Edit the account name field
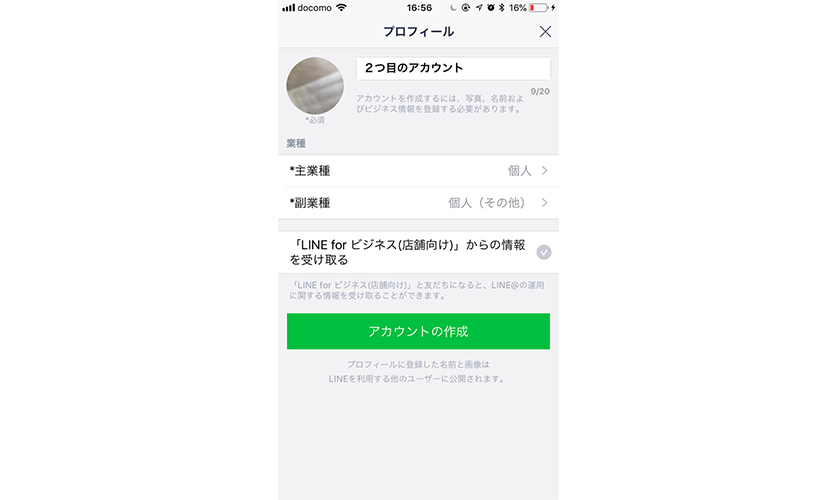The height and width of the screenshot is (500, 840). [452, 68]
